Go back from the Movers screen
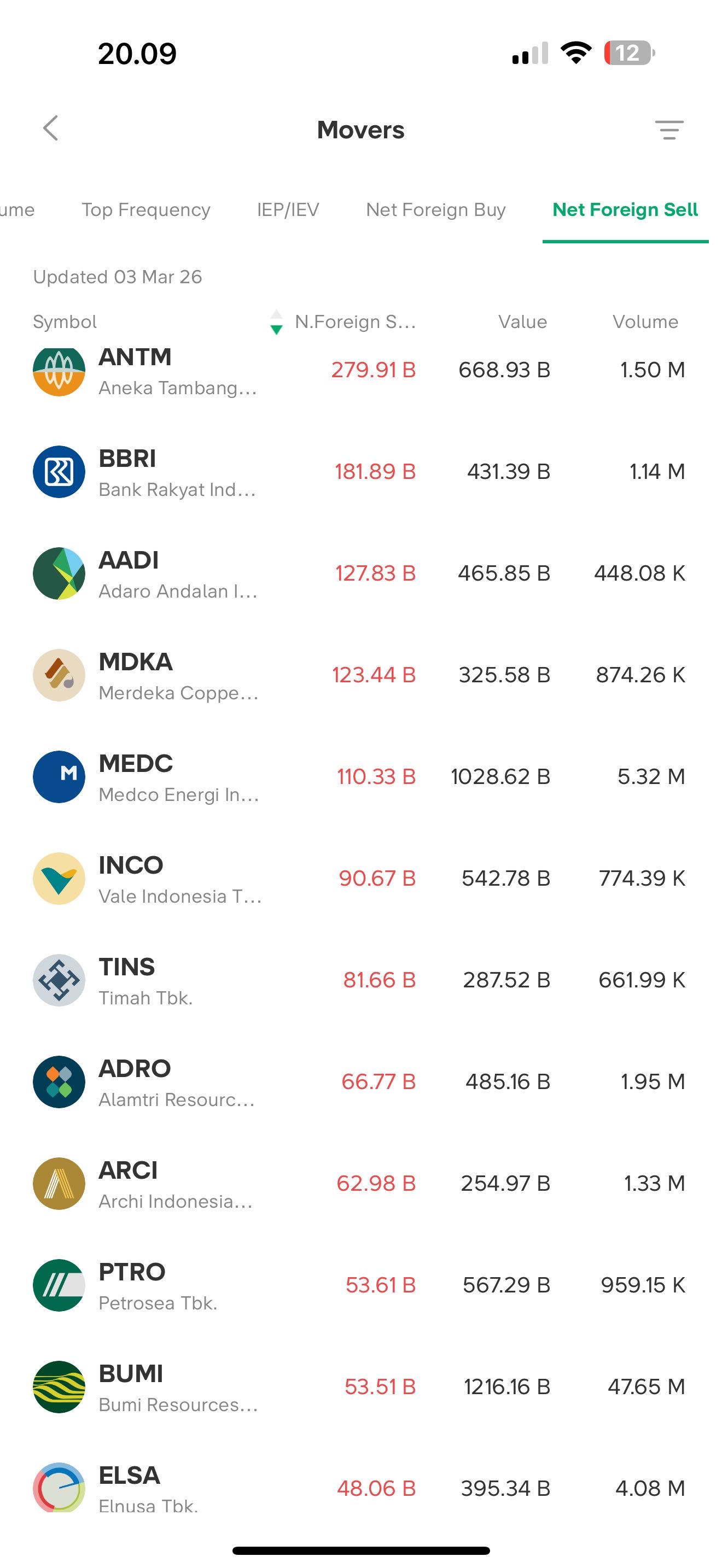This screenshot has width=722, height=1568. click(x=51, y=128)
